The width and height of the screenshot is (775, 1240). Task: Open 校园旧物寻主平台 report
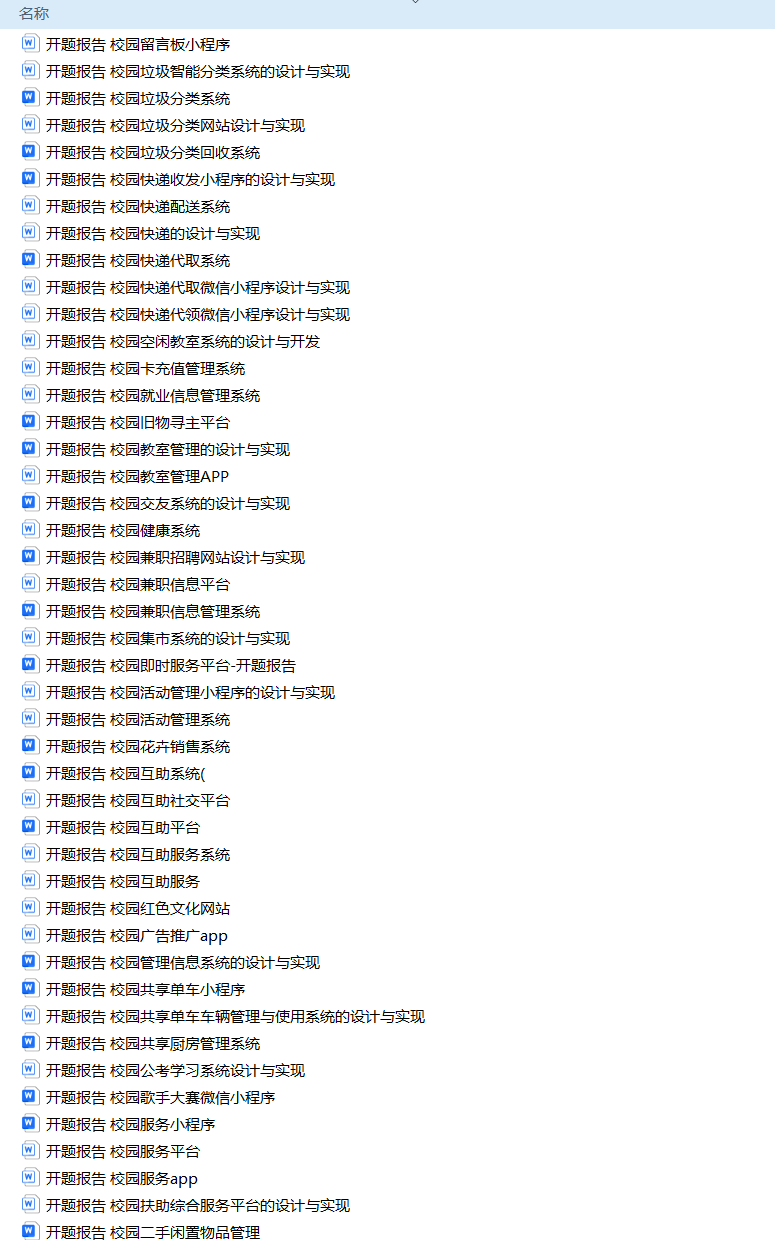pyautogui.click(x=138, y=422)
